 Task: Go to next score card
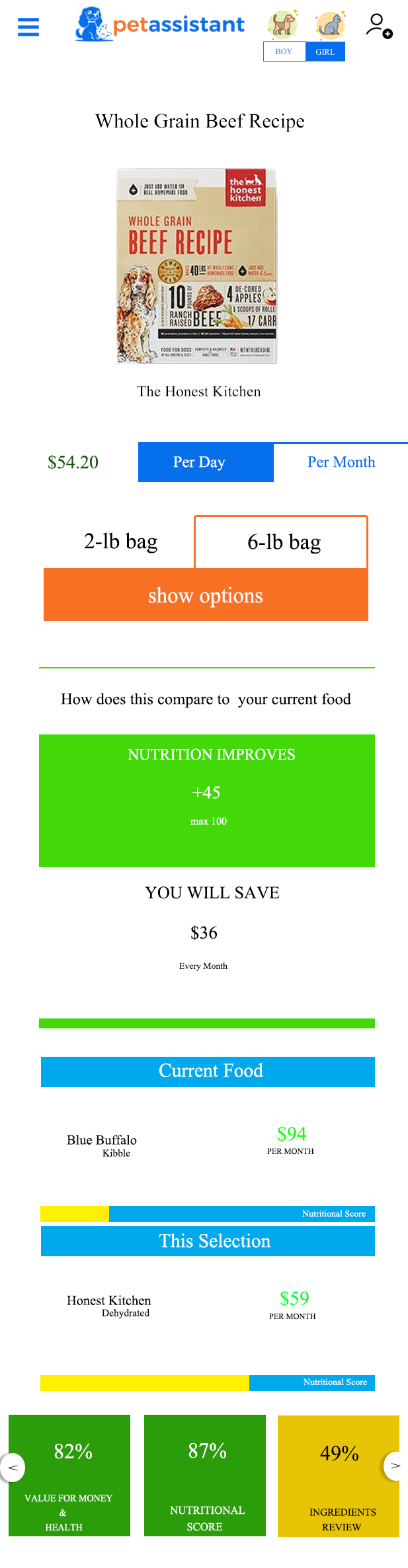pyautogui.click(x=395, y=1466)
